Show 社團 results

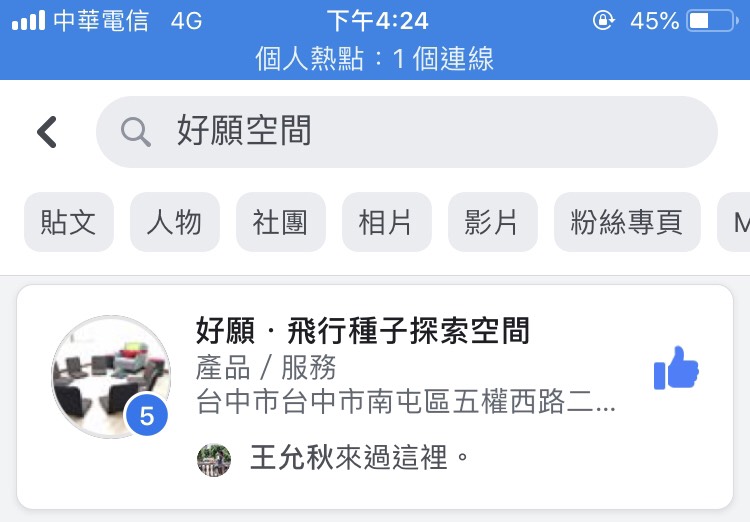[x=280, y=222]
